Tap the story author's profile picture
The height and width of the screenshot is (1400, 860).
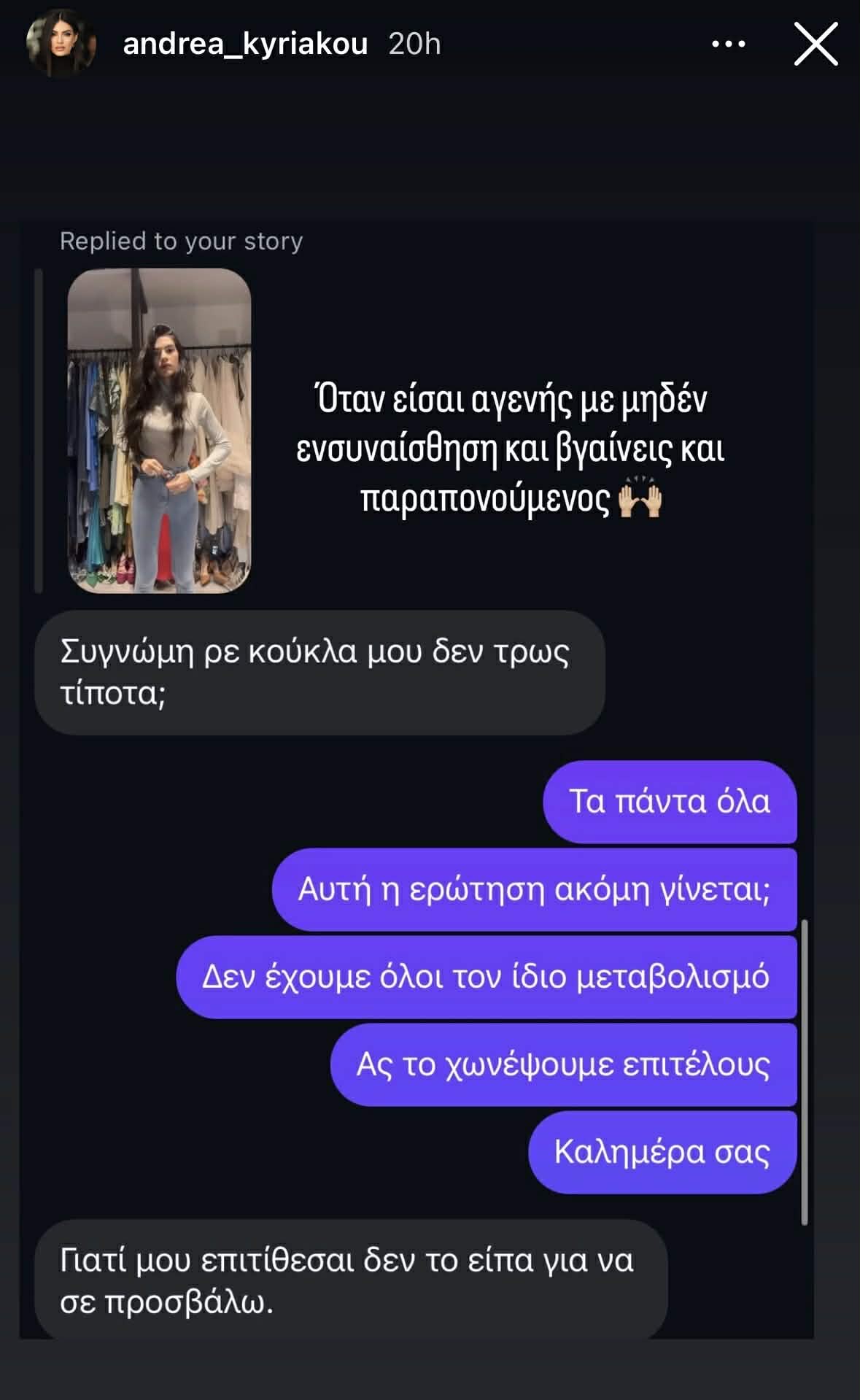[61, 44]
